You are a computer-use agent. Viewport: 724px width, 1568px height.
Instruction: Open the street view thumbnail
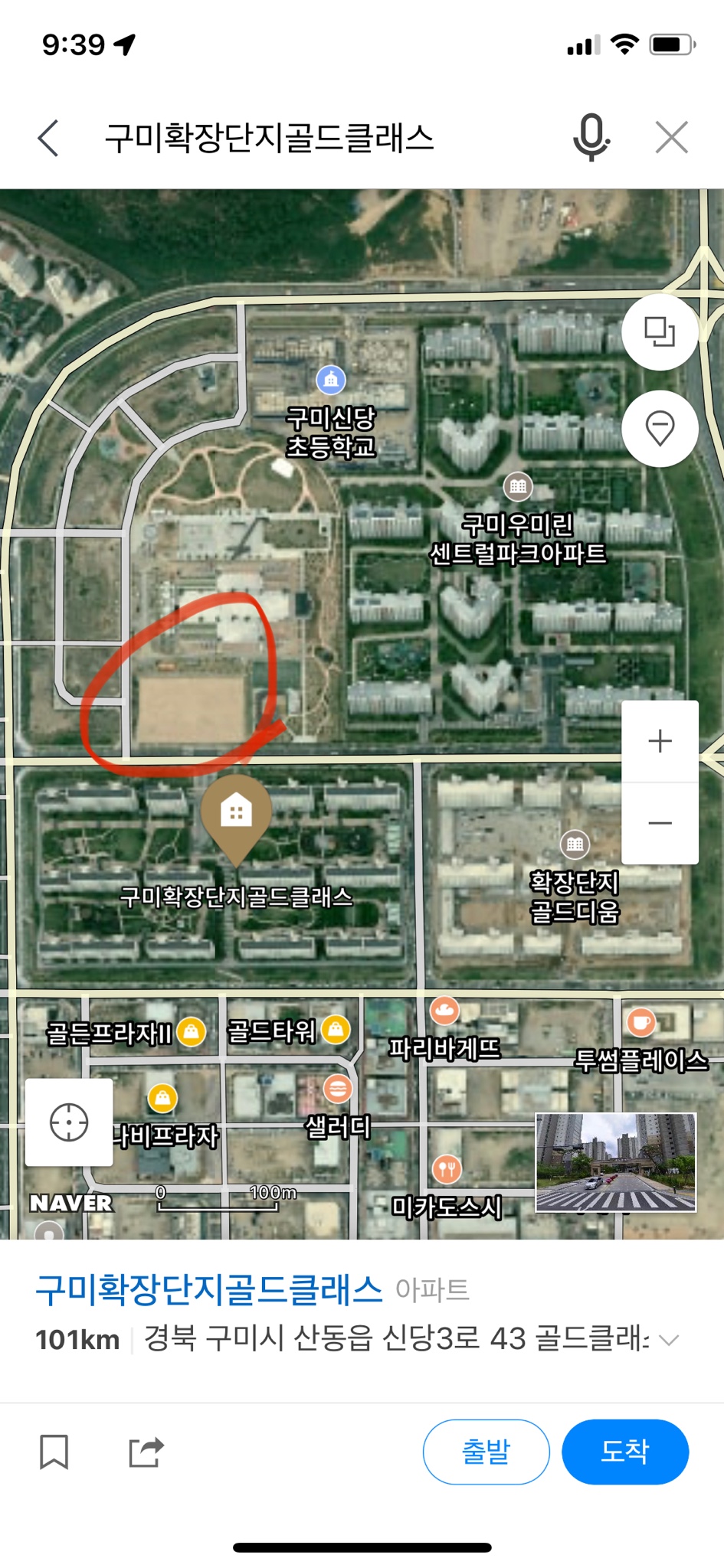(x=616, y=1162)
